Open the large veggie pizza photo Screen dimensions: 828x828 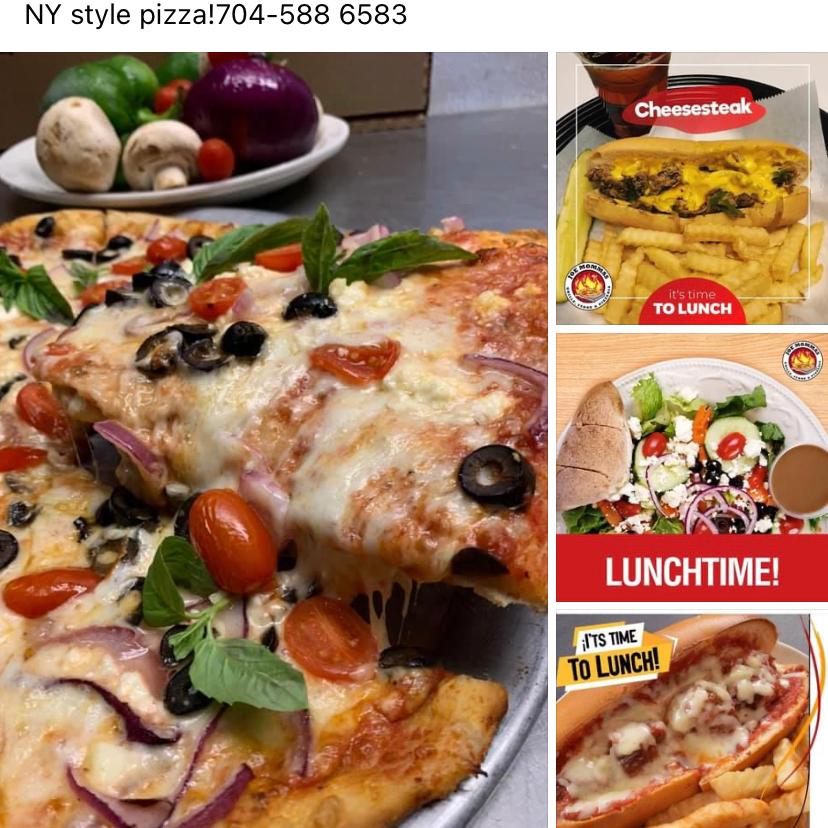coord(273,440)
